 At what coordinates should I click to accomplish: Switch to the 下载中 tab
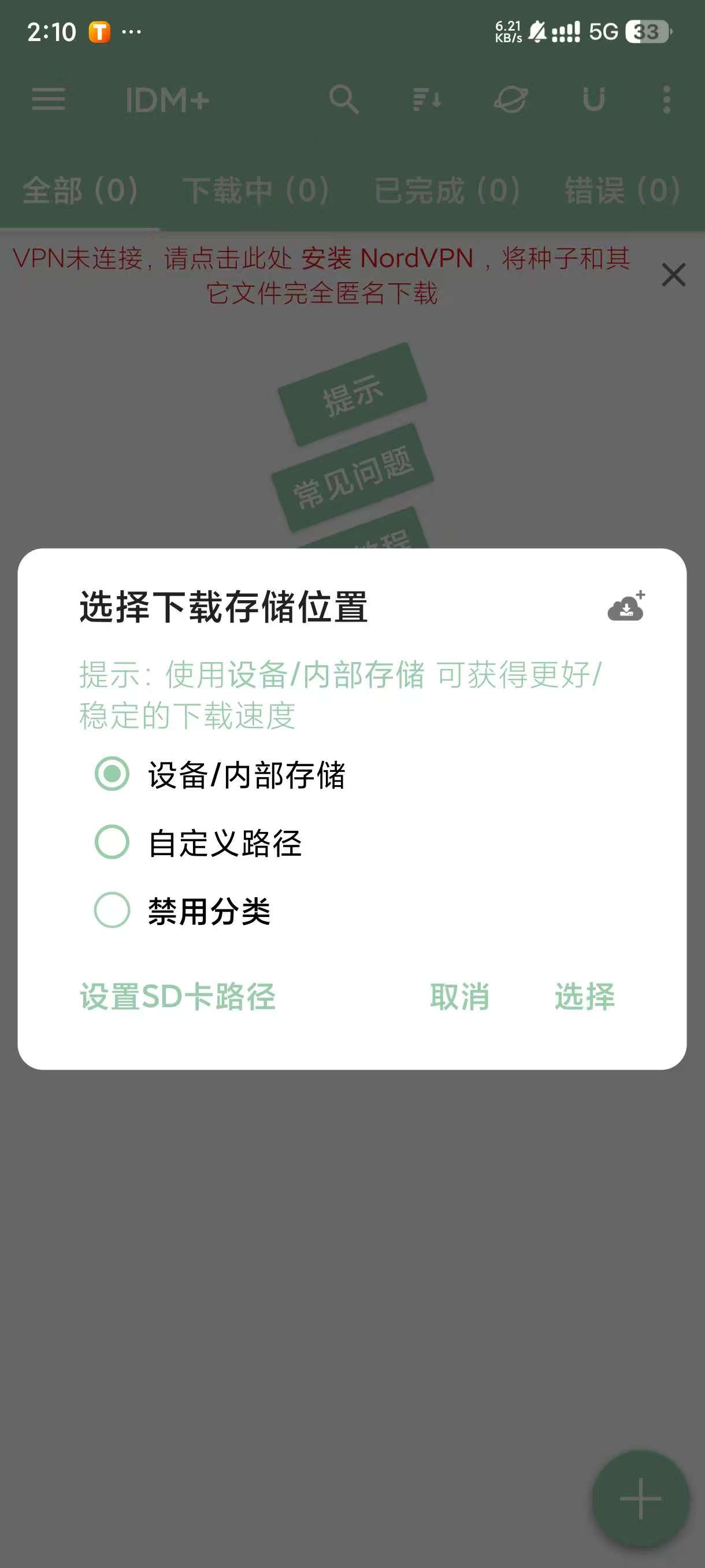click(257, 190)
